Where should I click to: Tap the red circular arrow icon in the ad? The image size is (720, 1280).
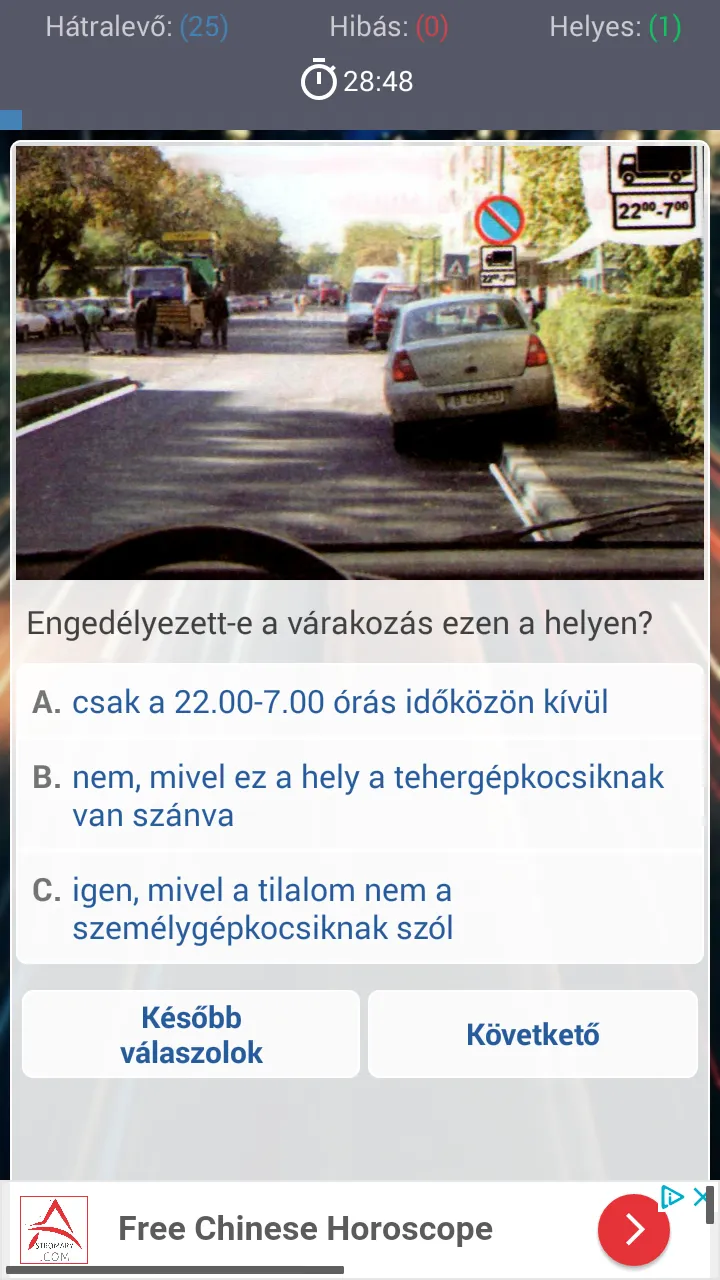[632, 1229]
